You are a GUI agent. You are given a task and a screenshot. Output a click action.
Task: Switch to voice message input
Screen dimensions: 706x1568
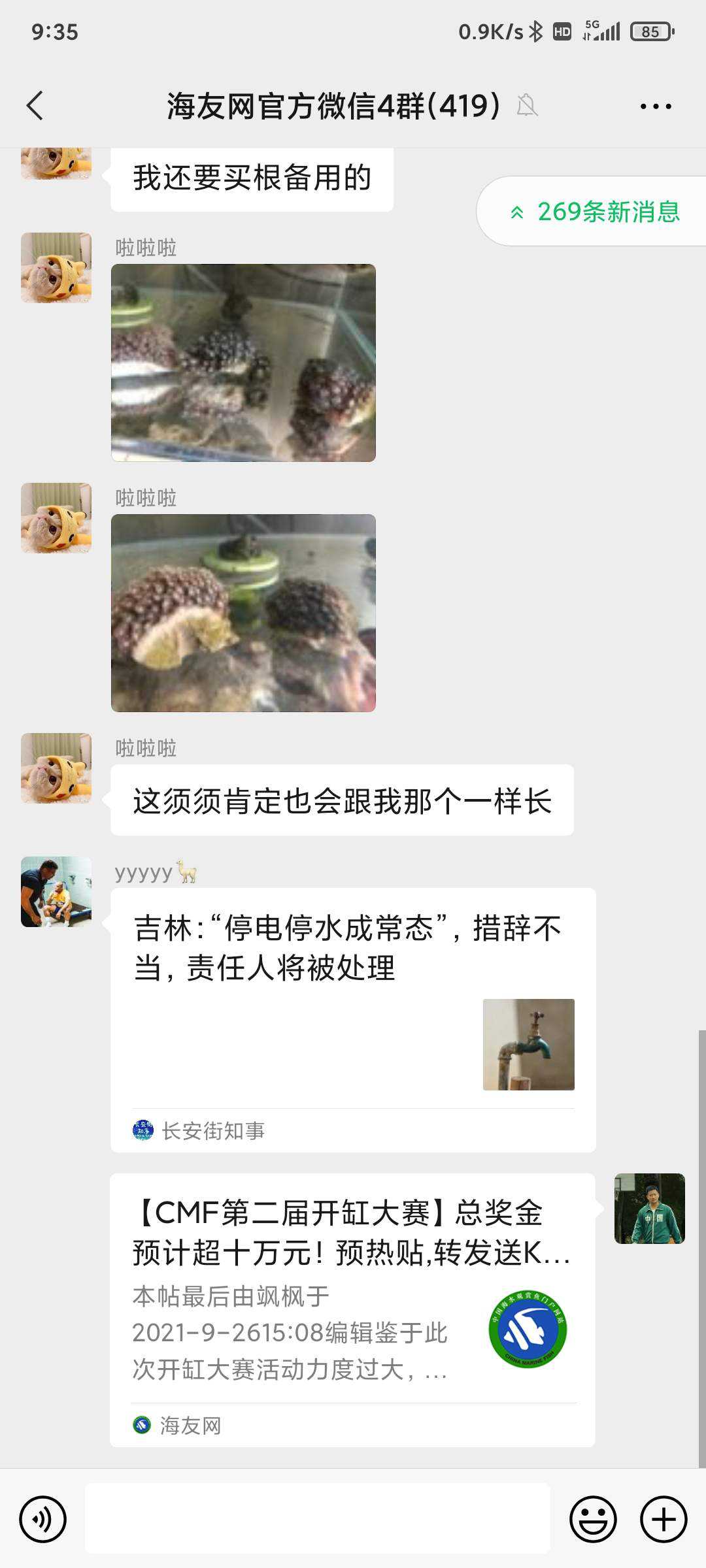click(43, 1519)
